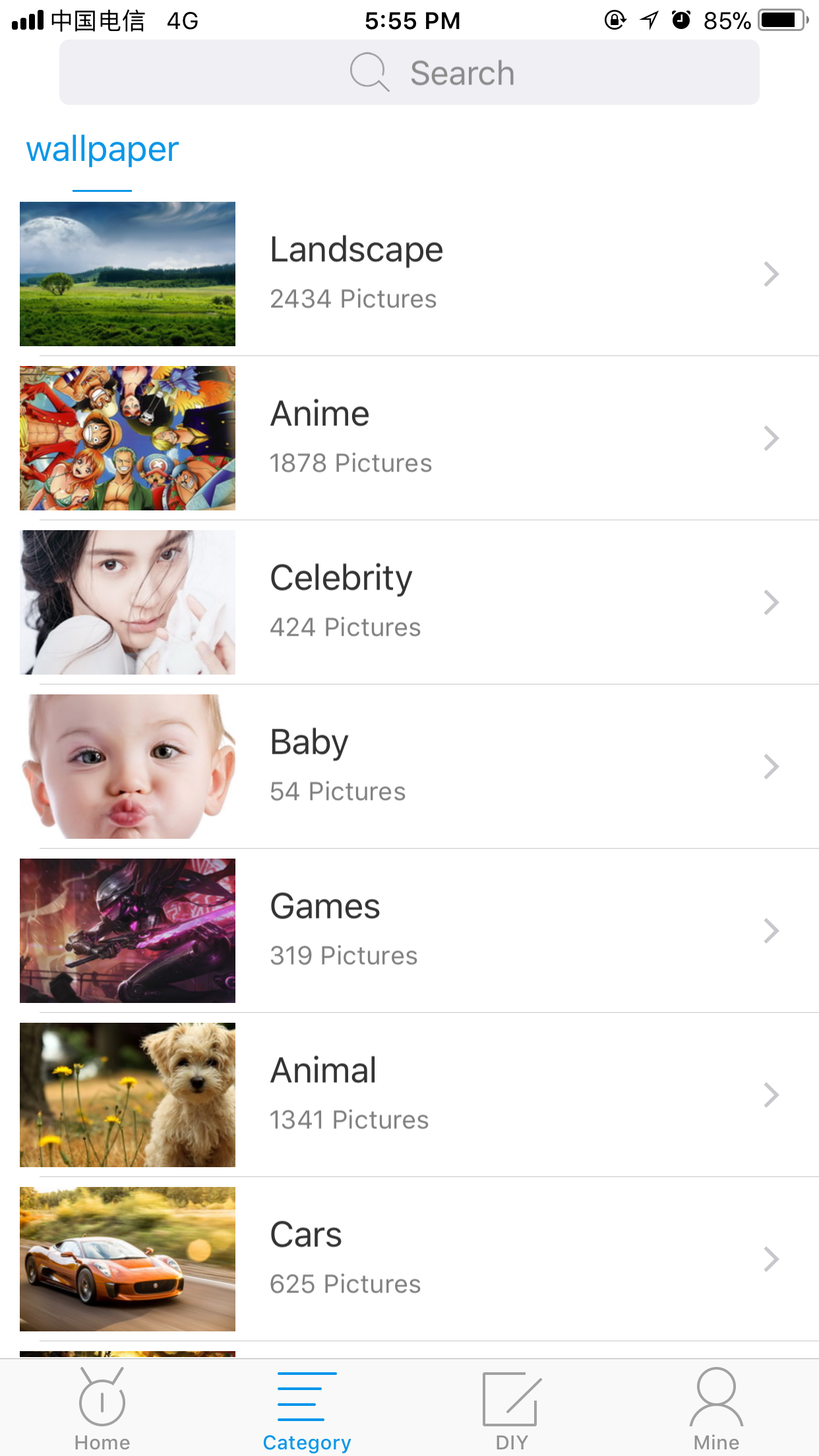View the Games wallpapers
Viewport: 819px width, 1456px height.
coord(409,930)
